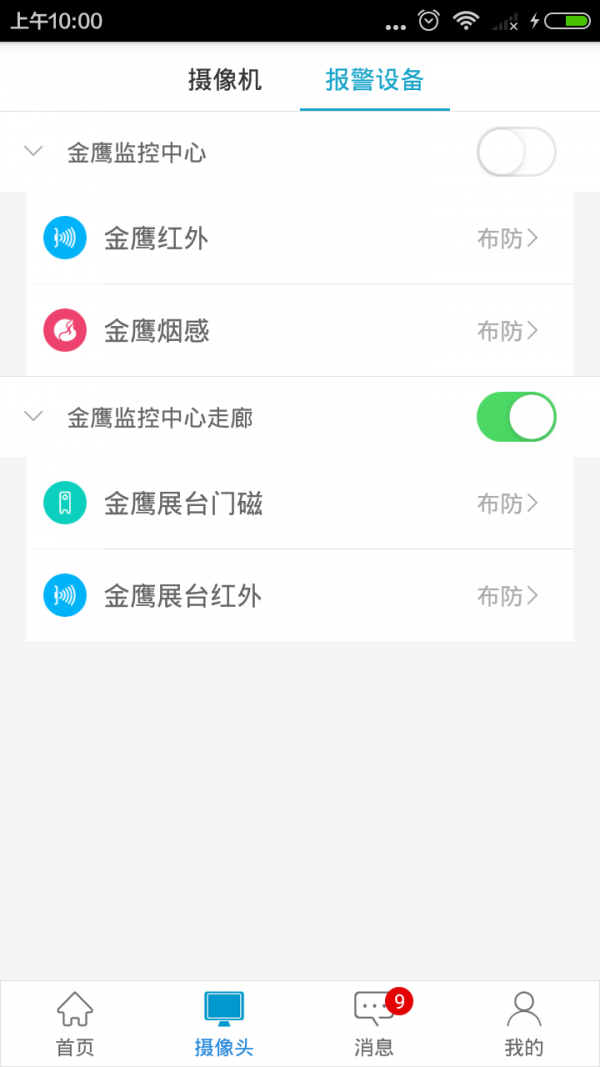The image size is (600, 1067).
Task: Go to the 首页 home tab
Action: click(x=75, y=1024)
